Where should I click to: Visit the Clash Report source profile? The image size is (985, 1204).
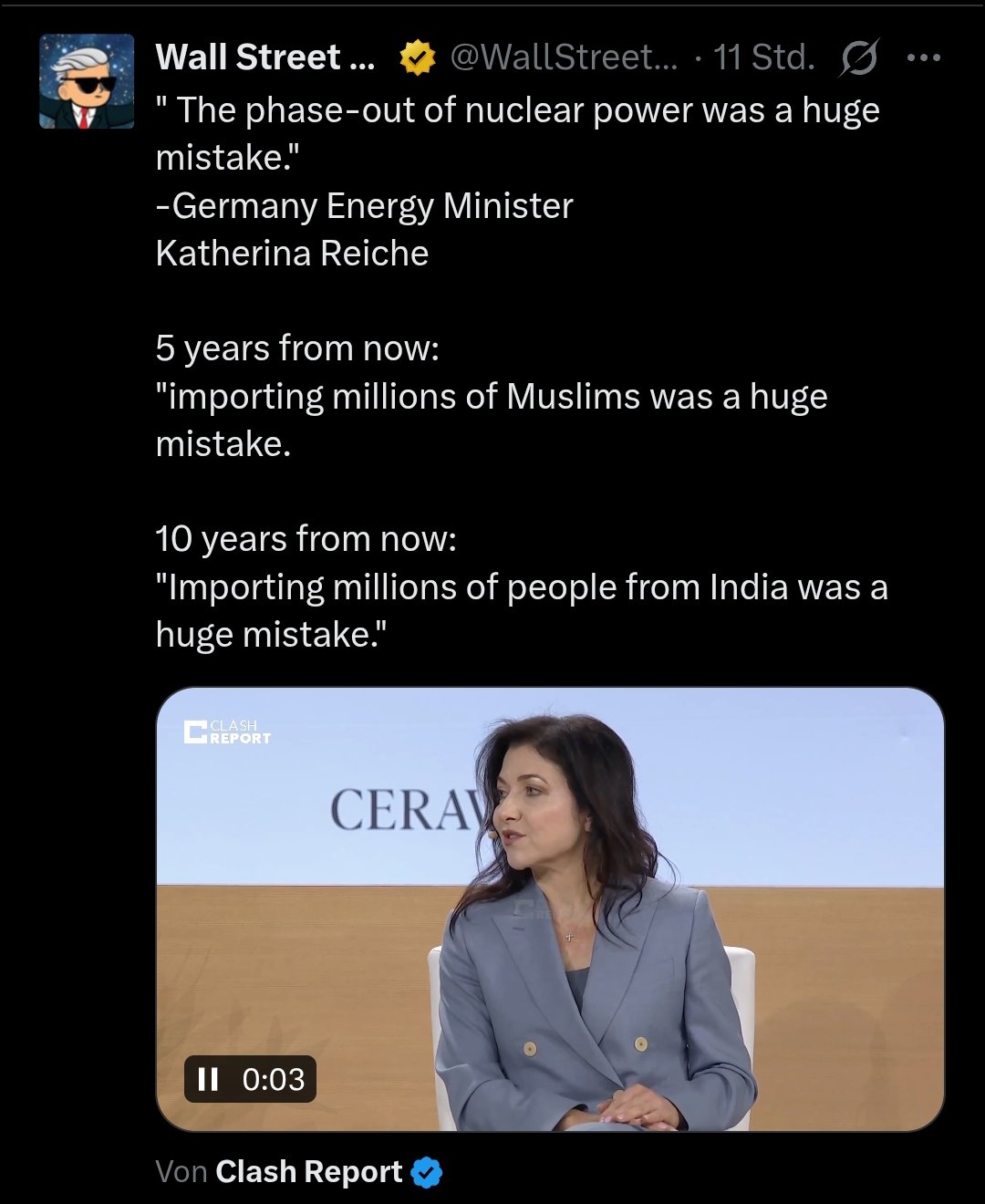[309, 1172]
